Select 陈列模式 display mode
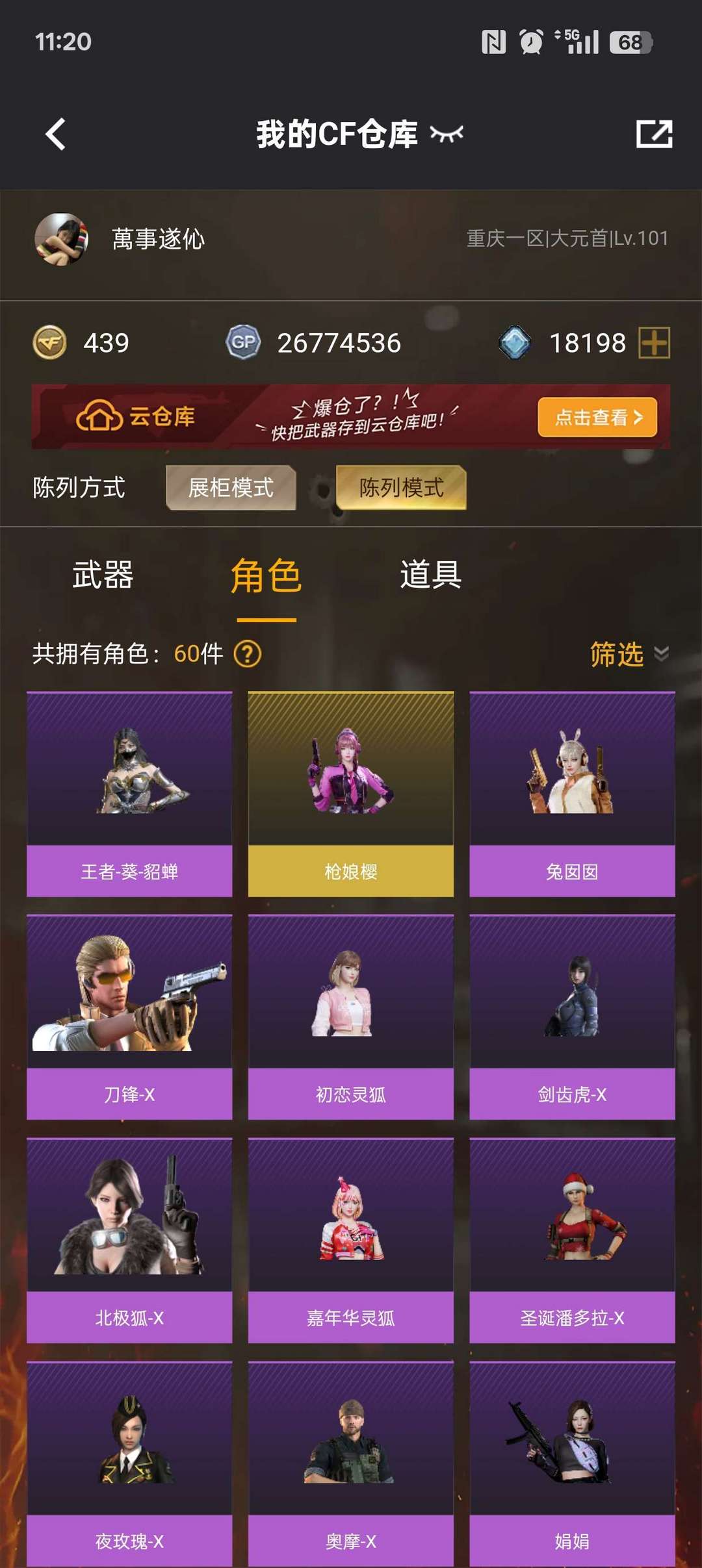 tap(401, 487)
